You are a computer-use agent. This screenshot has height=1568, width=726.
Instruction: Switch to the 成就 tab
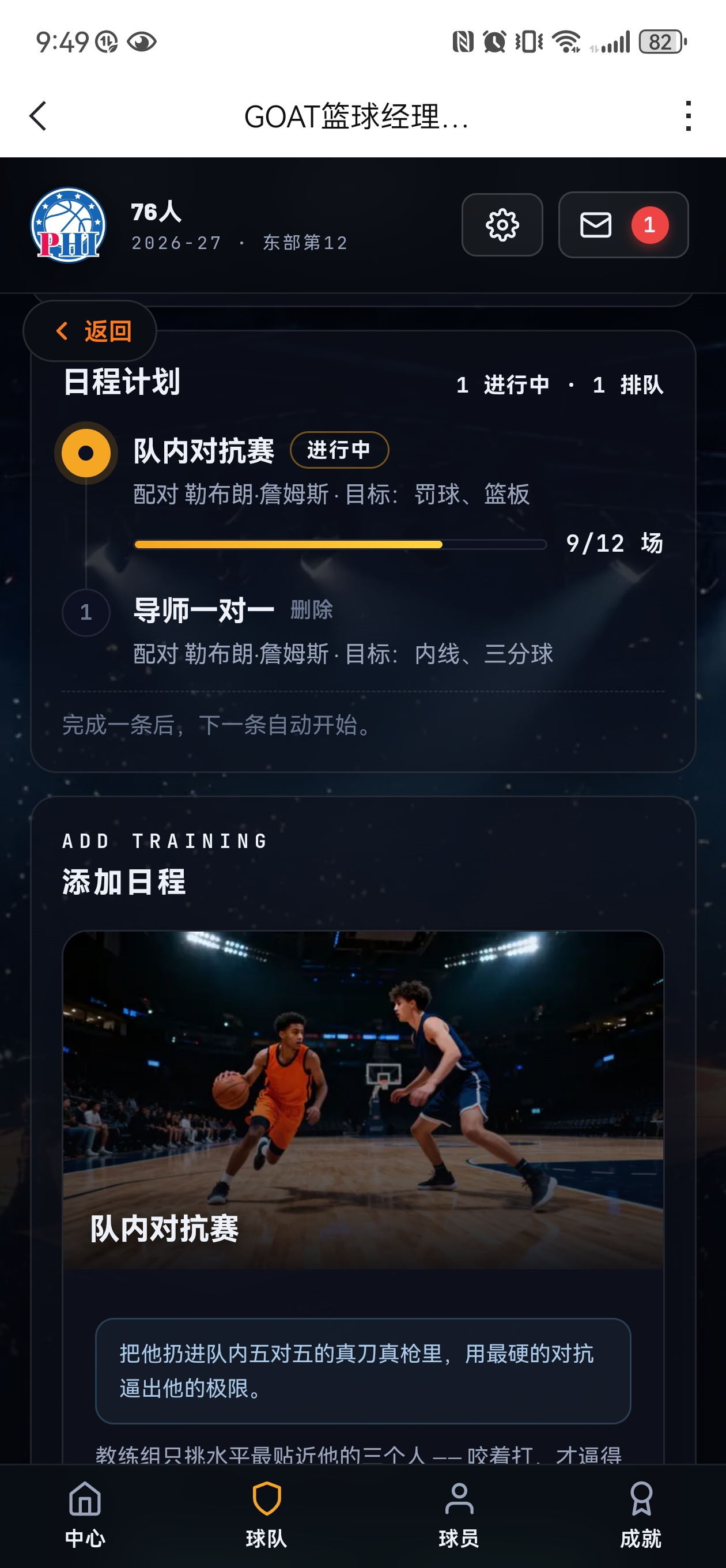(641, 1515)
